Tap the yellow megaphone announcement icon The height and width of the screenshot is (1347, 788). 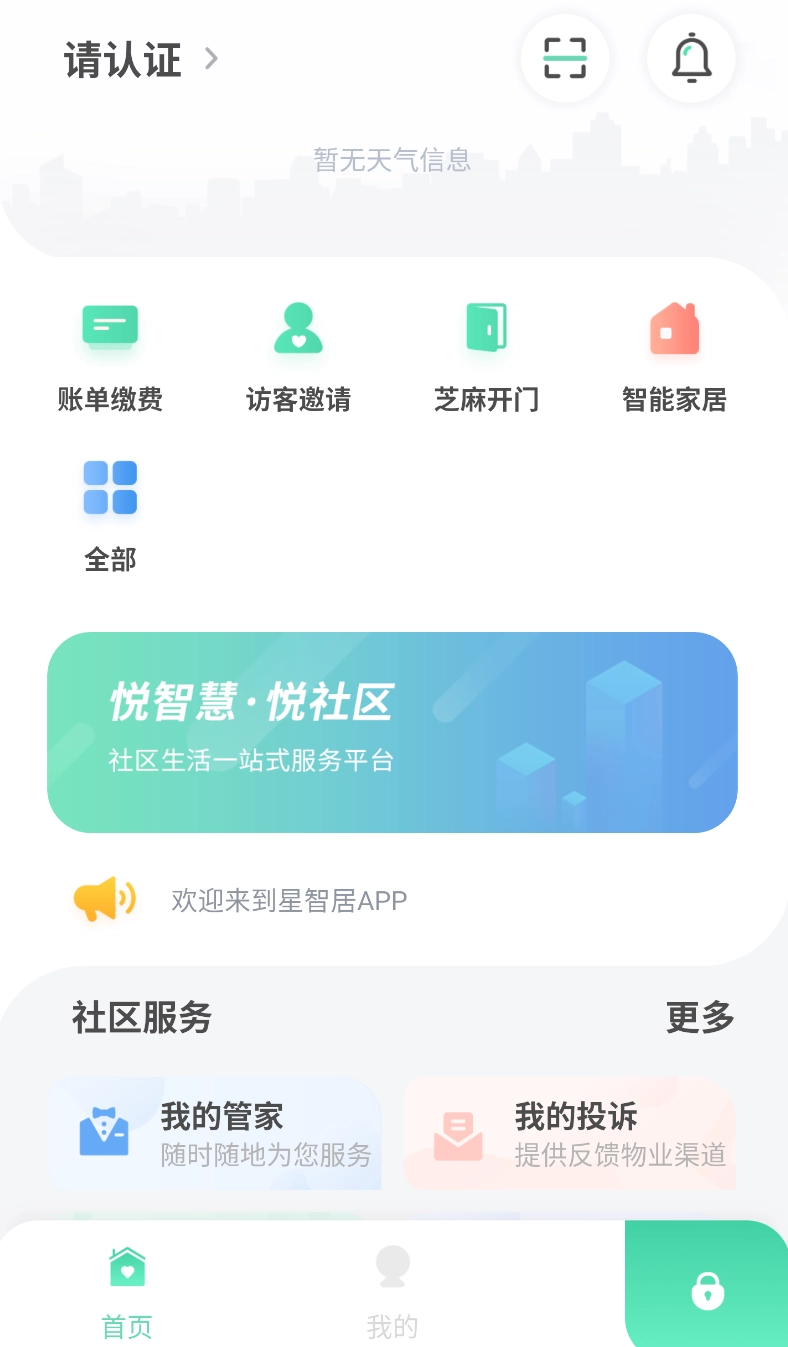105,899
